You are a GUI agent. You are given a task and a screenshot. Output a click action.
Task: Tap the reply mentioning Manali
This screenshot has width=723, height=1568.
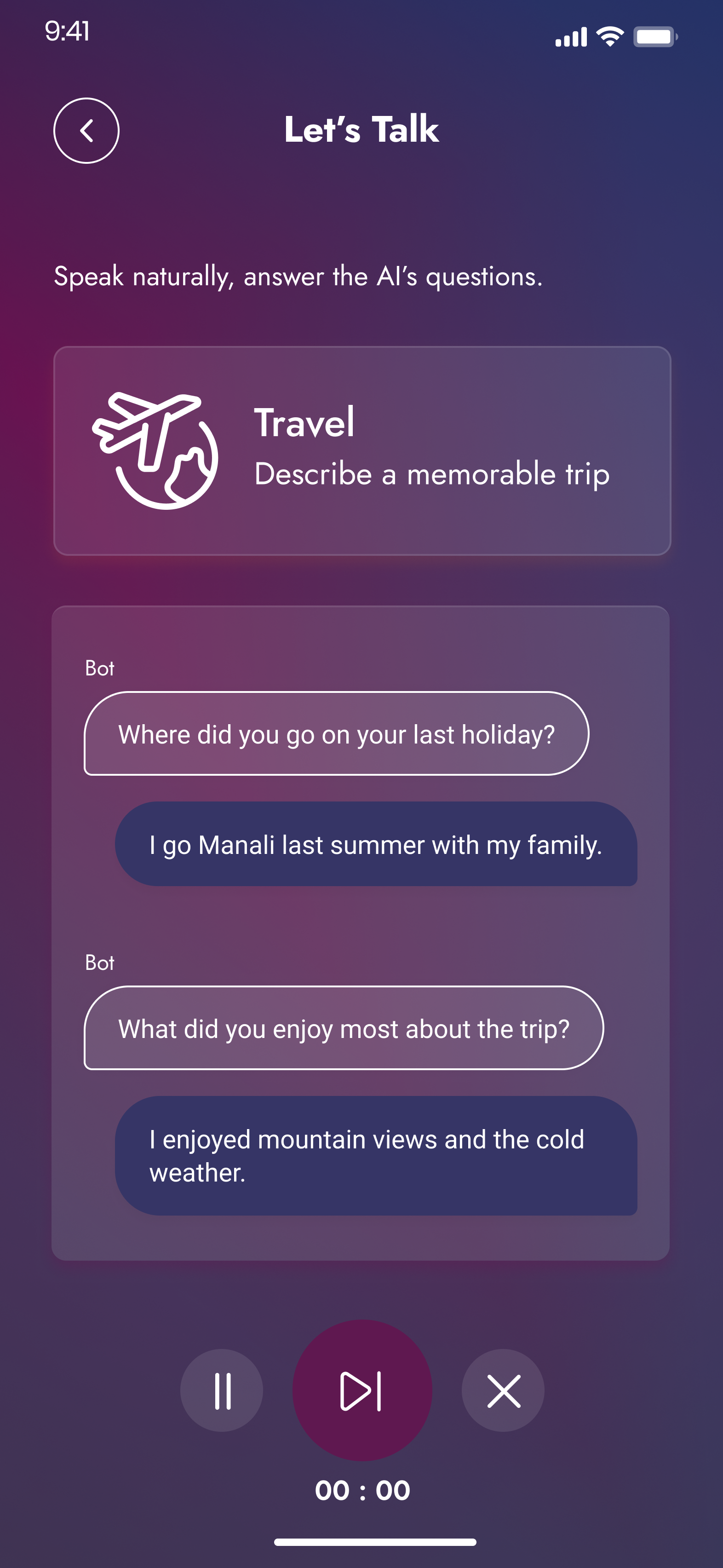pyautogui.click(x=375, y=846)
